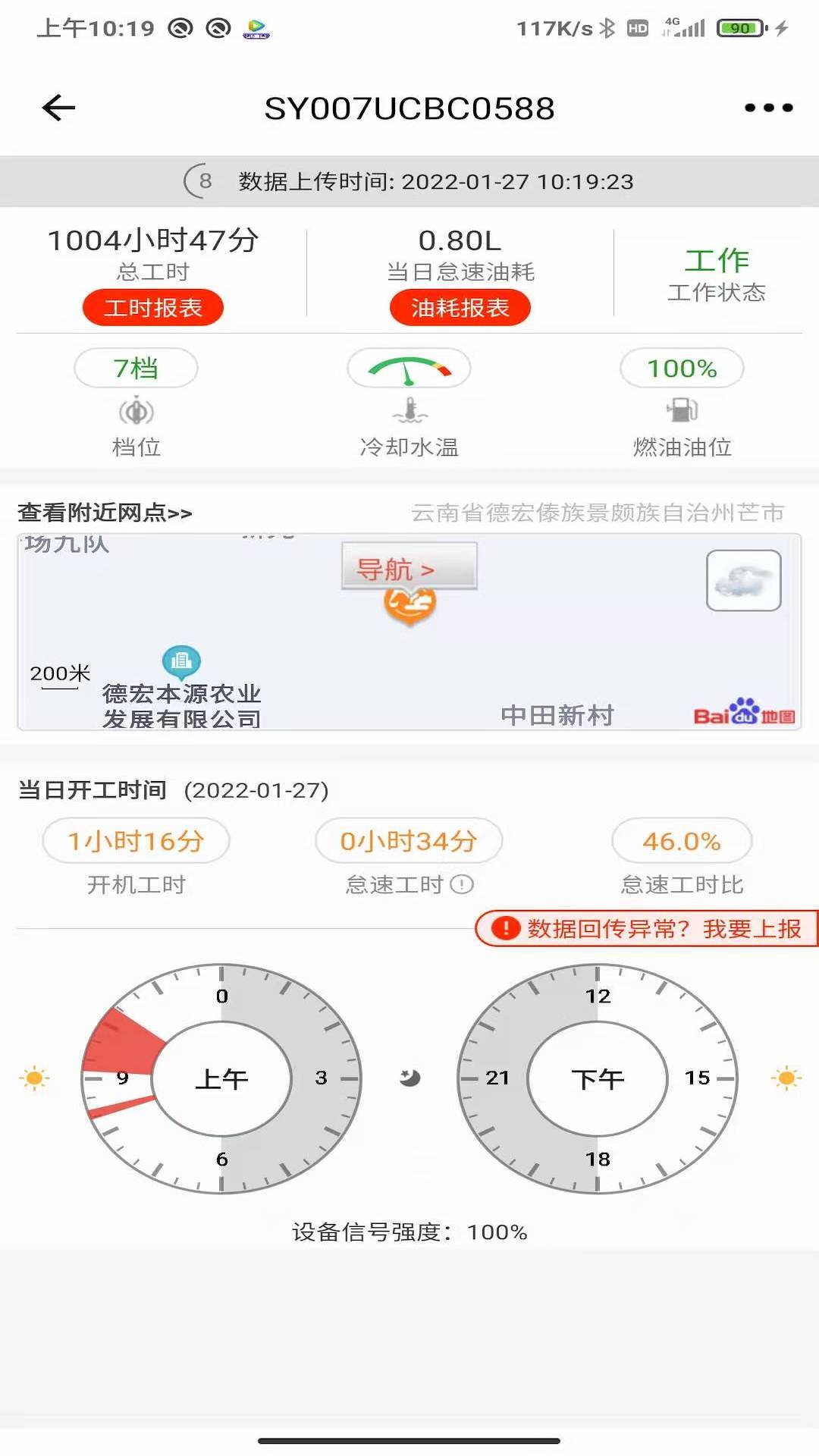Image resolution: width=819 pixels, height=1456 pixels.
Task: Click the moon icon between the two clocks
Action: tap(407, 1077)
